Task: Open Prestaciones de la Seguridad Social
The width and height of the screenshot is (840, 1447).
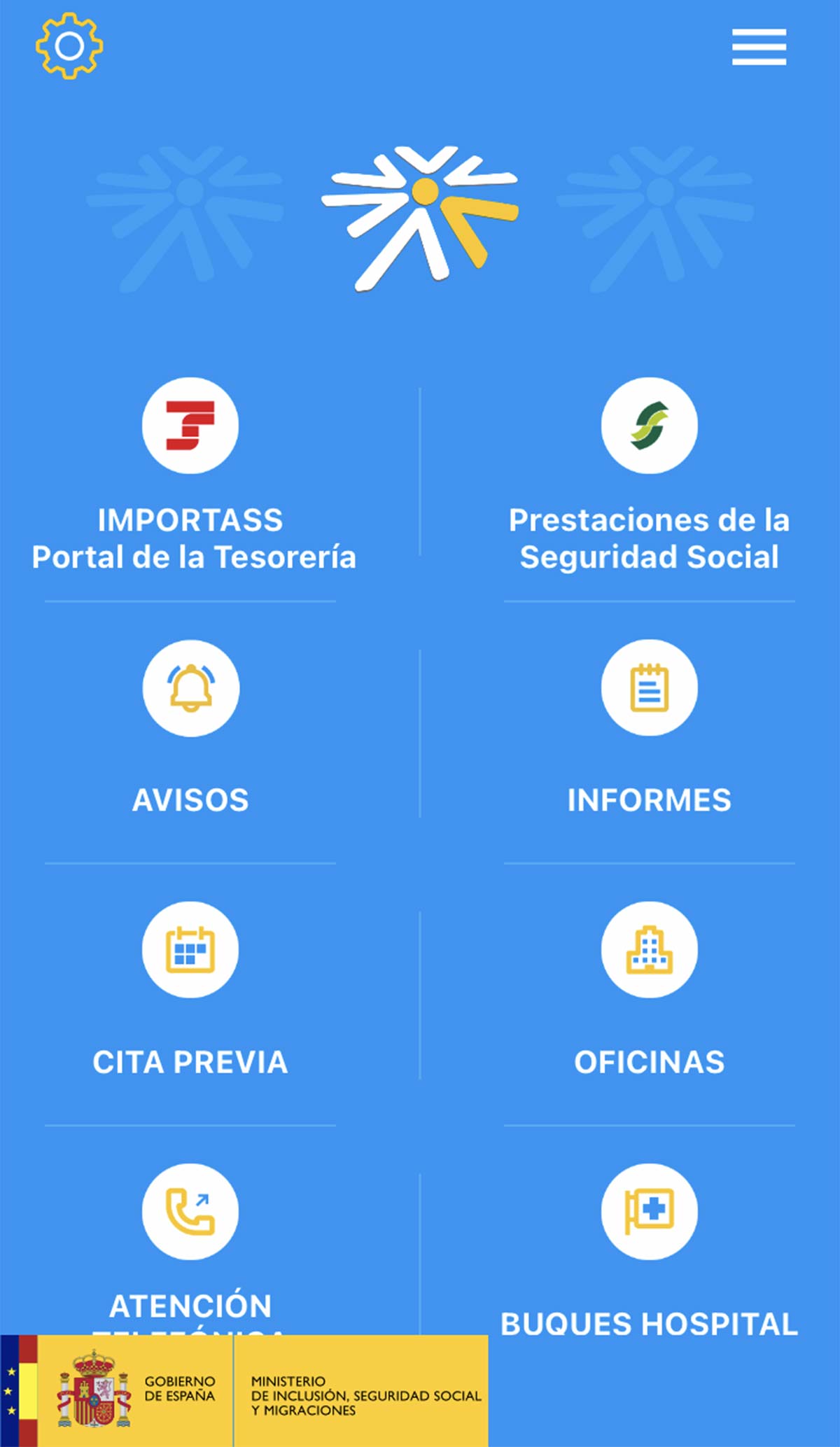Action: tap(649, 426)
